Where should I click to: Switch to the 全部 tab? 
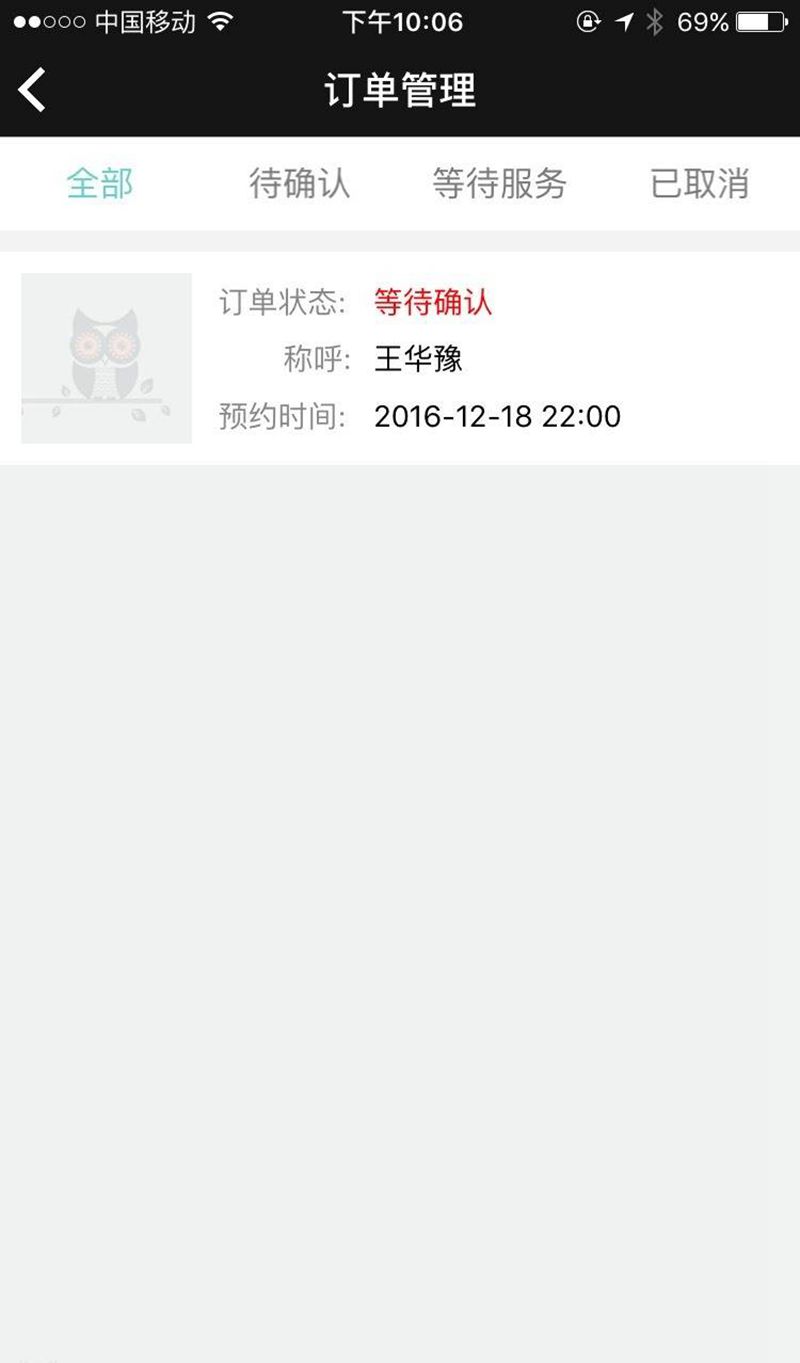tap(100, 184)
